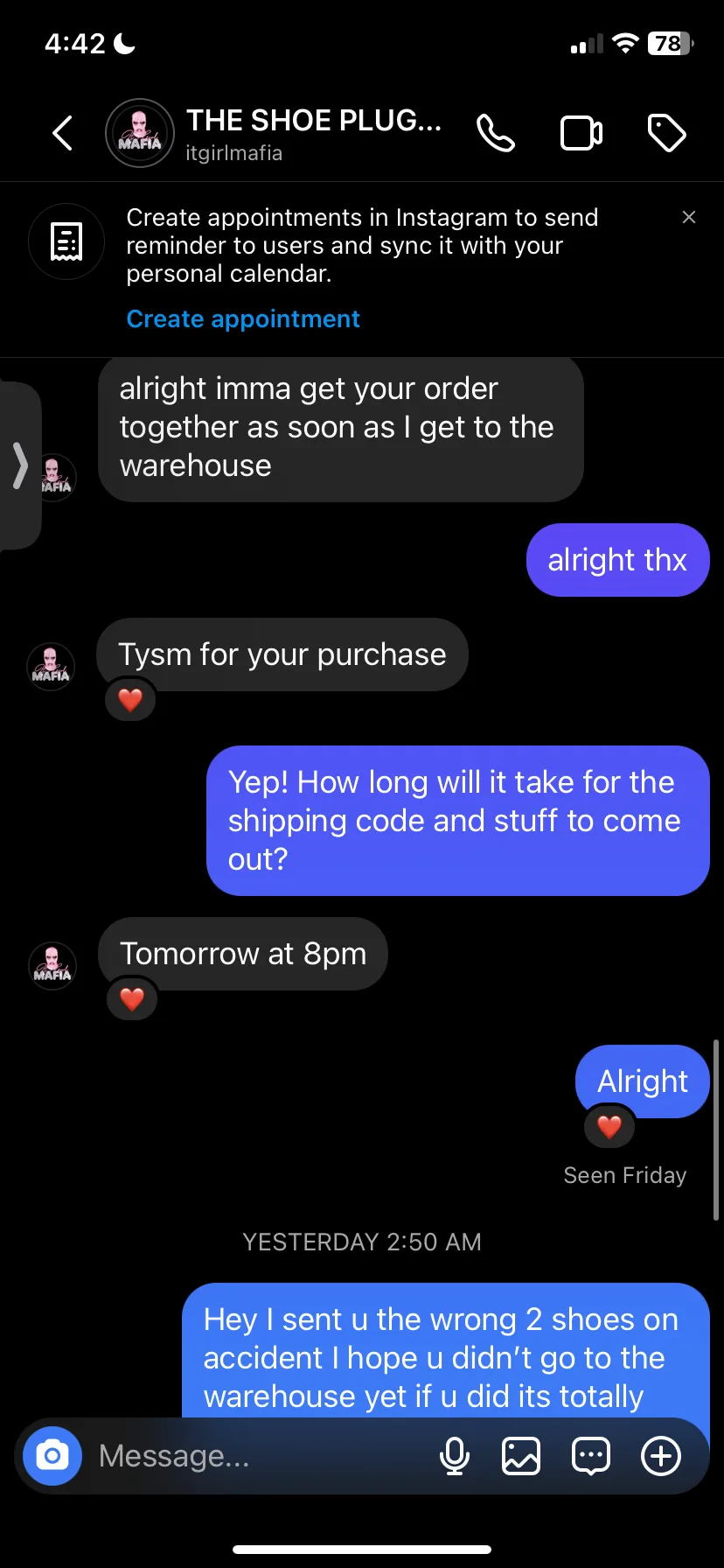View heart reaction on Tysm for your purchase
The width and height of the screenshot is (724, 1568).
pos(130,700)
